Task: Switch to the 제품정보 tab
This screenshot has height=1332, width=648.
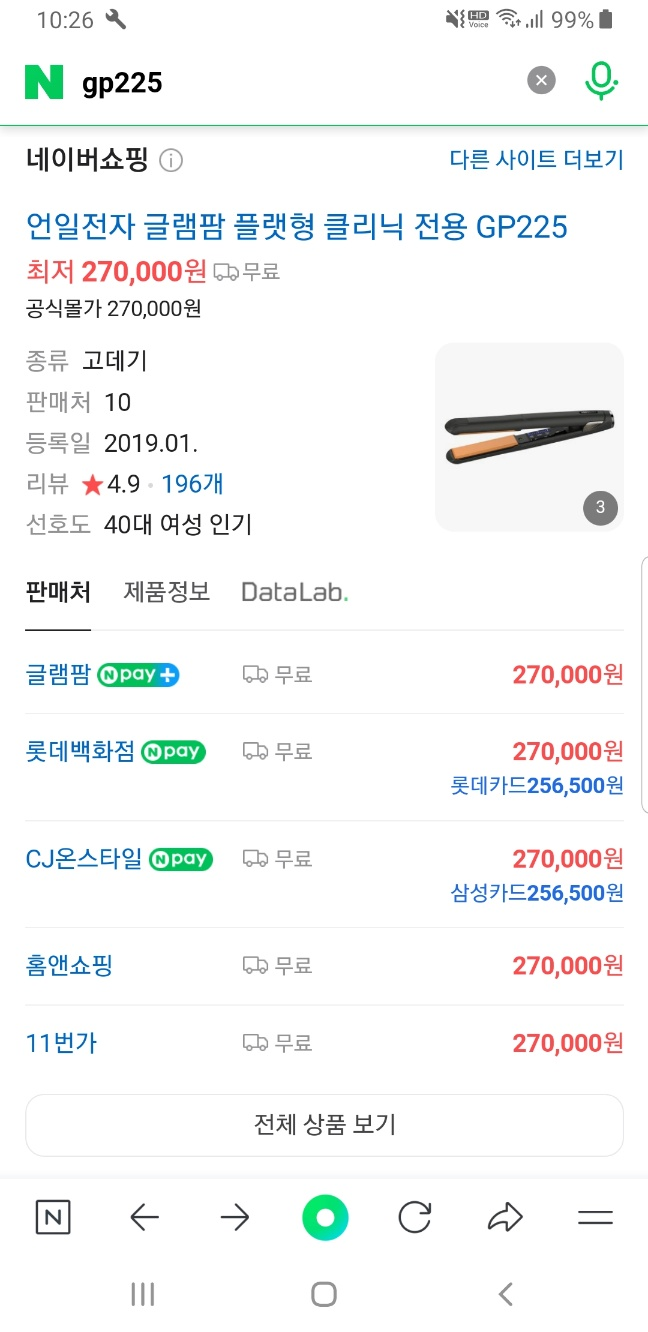Action: 167,592
